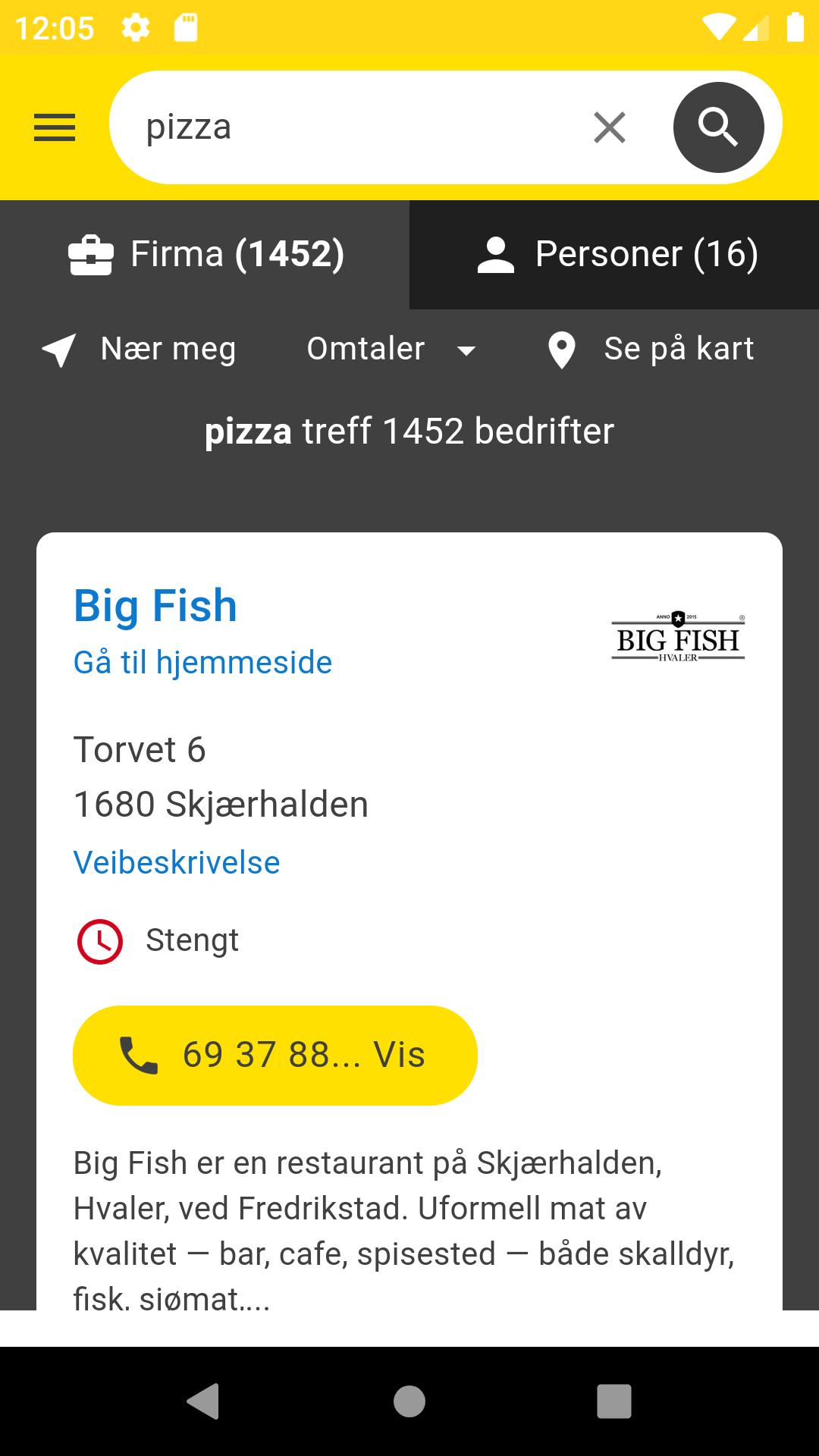
Task: Get directions via Veibeskrivelse
Action: pos(177,863)
